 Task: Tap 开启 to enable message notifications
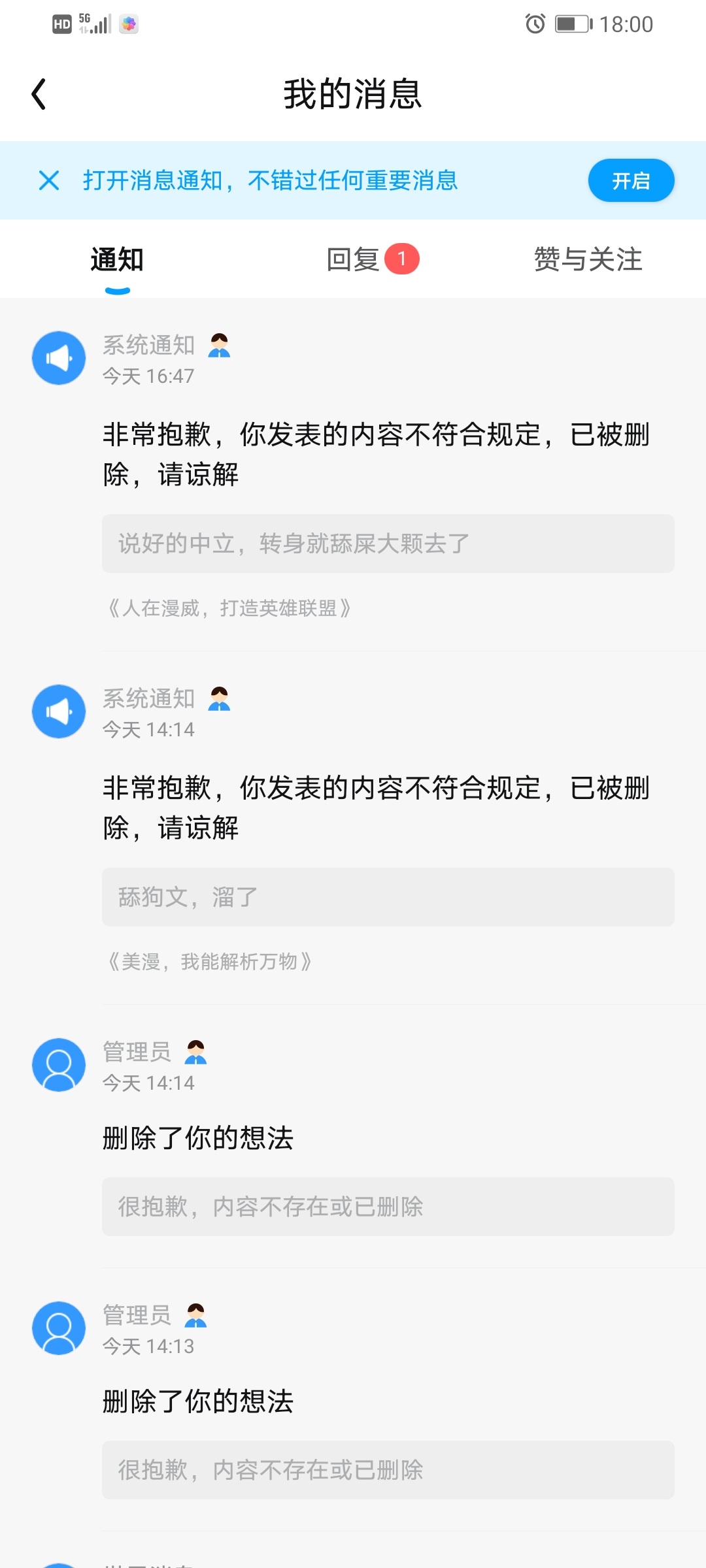click(x=631, y=180)
